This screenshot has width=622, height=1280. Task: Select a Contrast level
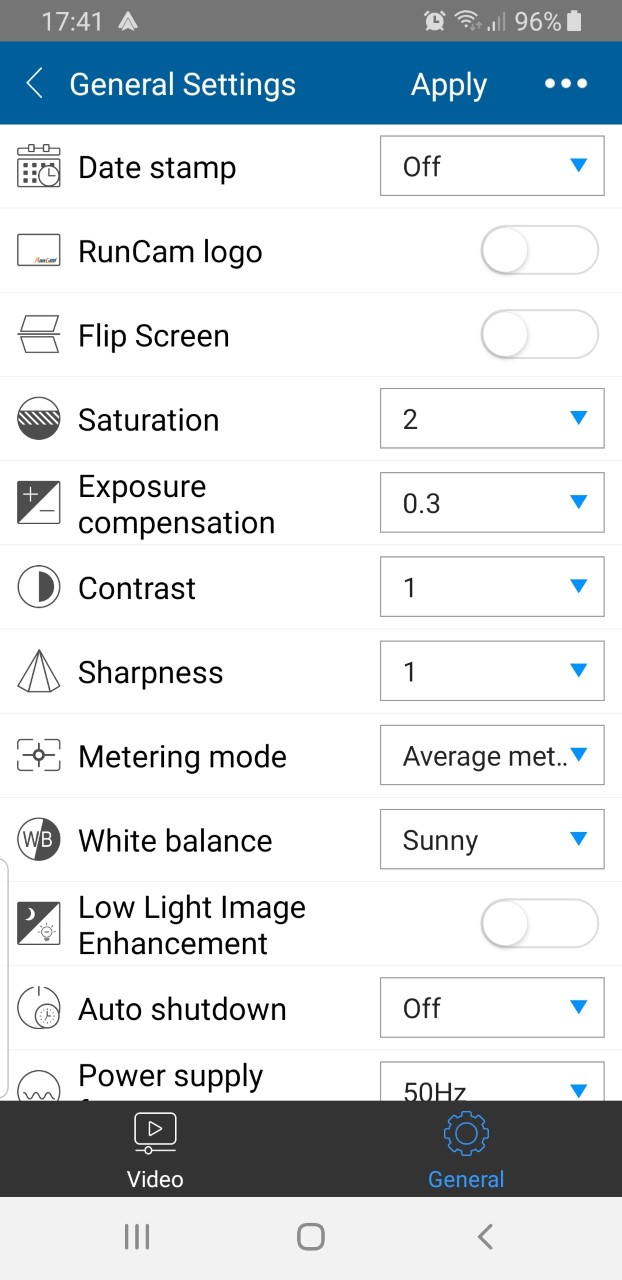pyautogui.click(x=492, y=586)
